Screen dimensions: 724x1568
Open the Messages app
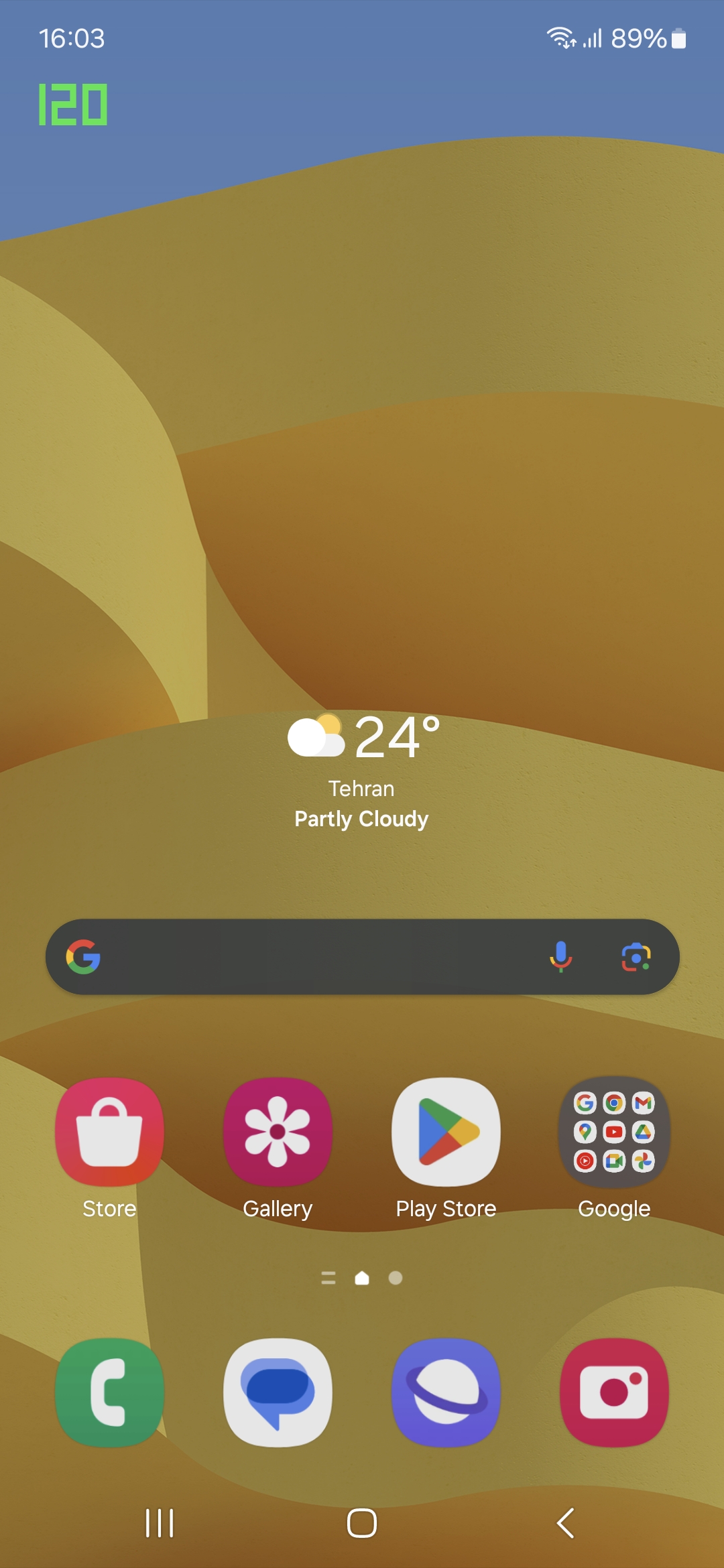point(278,1392)
